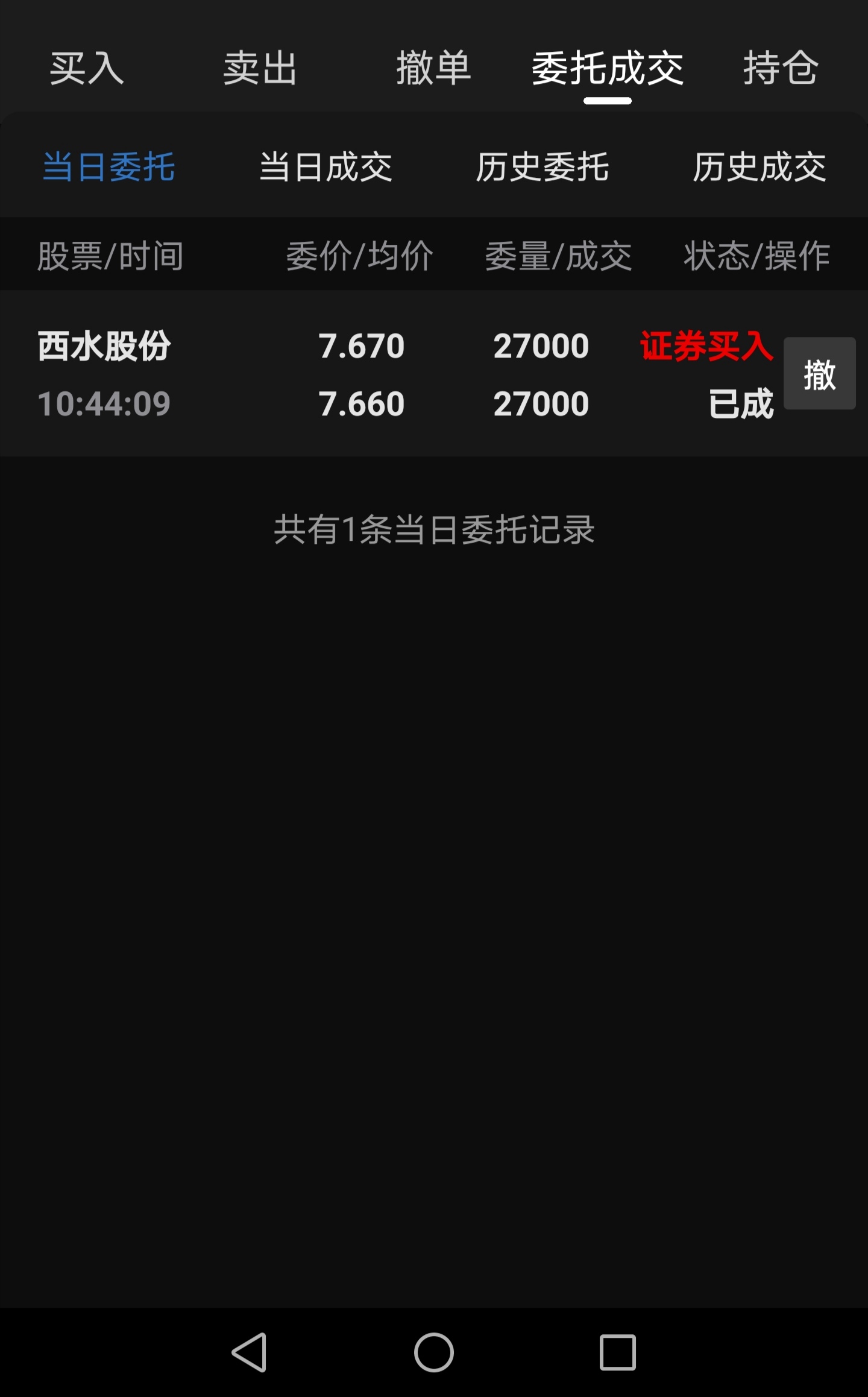Select the 委托成交 tab
This screenshot has height=1397, width=868.
(x=608, y=68)
